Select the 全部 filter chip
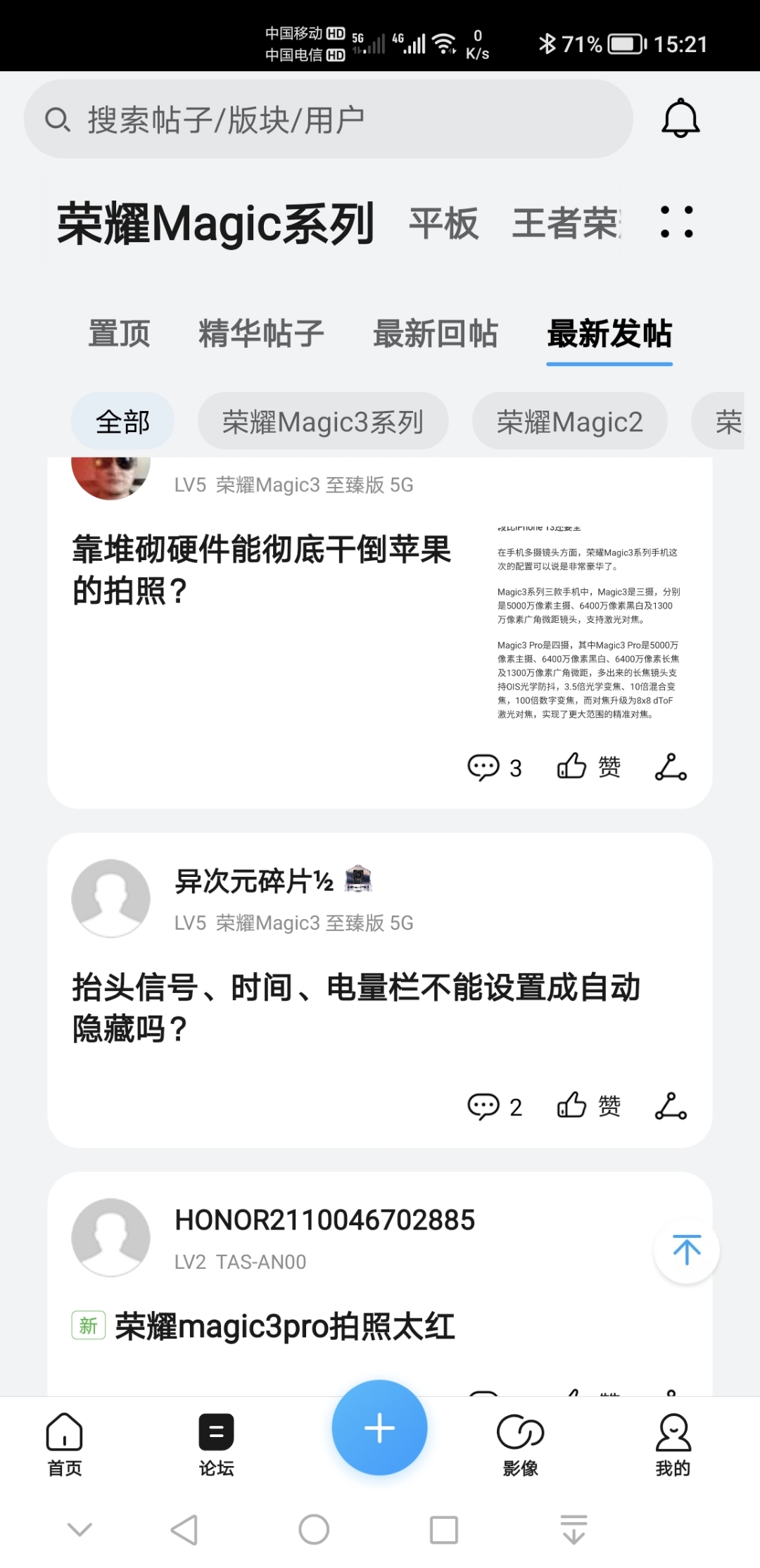 click(122, 422)
